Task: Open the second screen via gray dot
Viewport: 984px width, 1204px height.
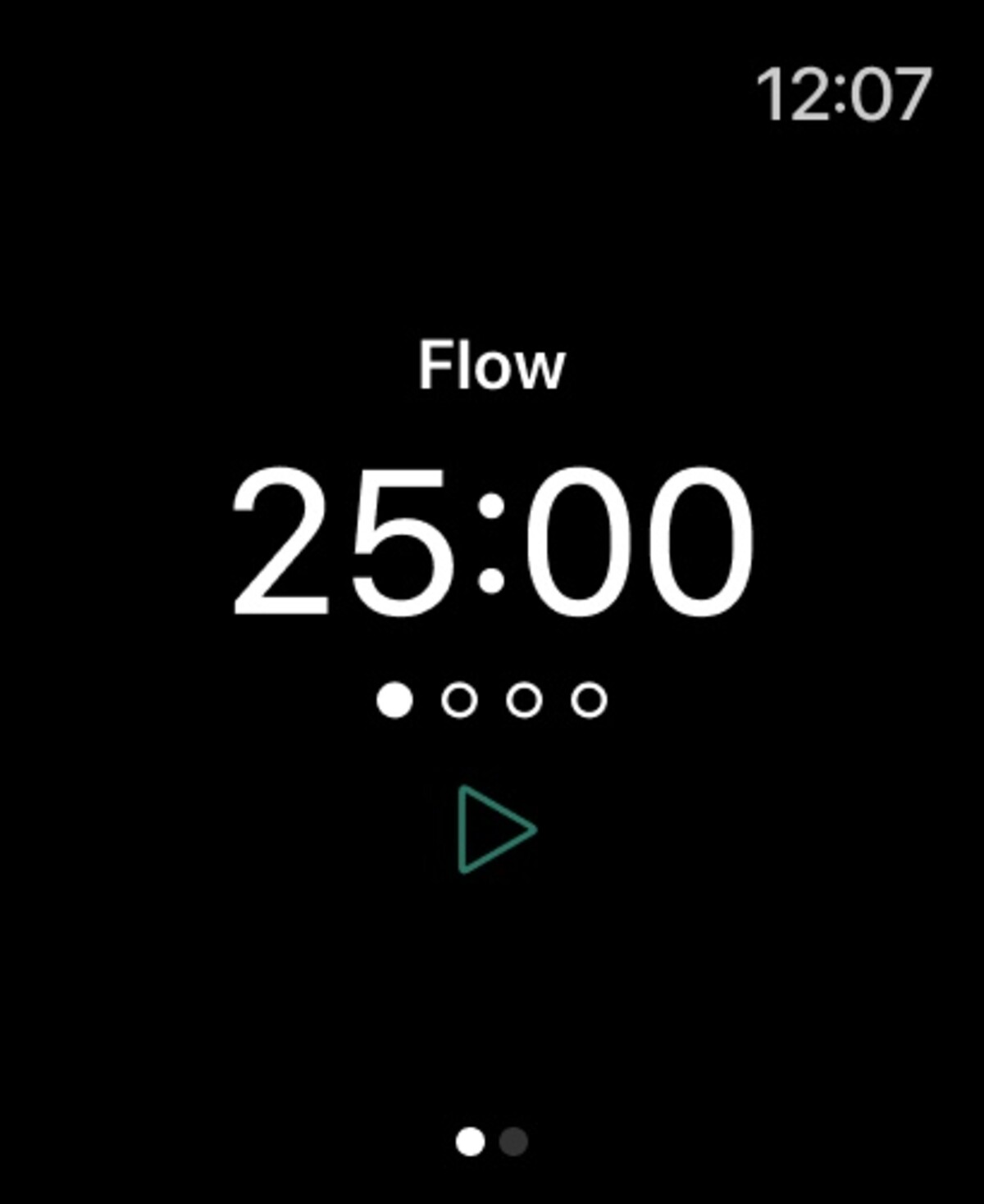Action: tap(514, 1140)
